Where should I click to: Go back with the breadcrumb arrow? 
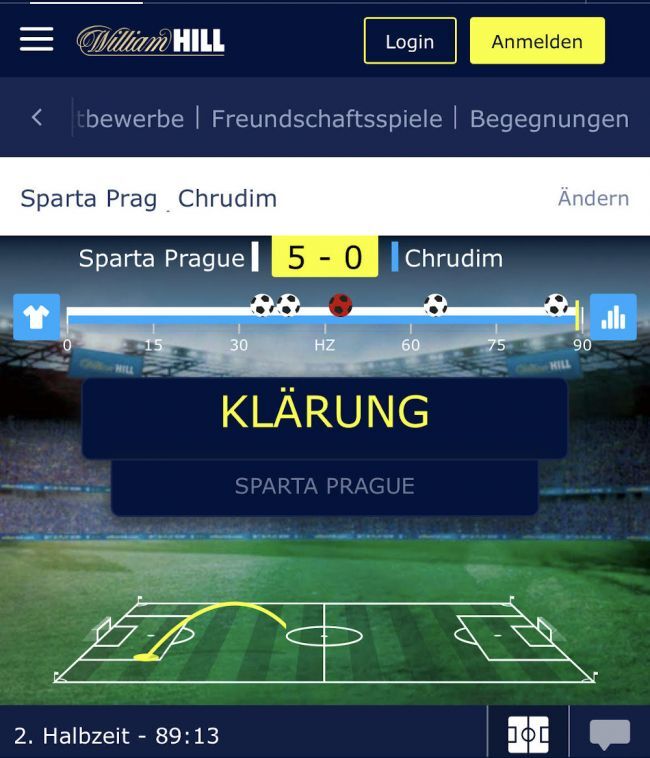pyautogui.click(x=37, y=118)
